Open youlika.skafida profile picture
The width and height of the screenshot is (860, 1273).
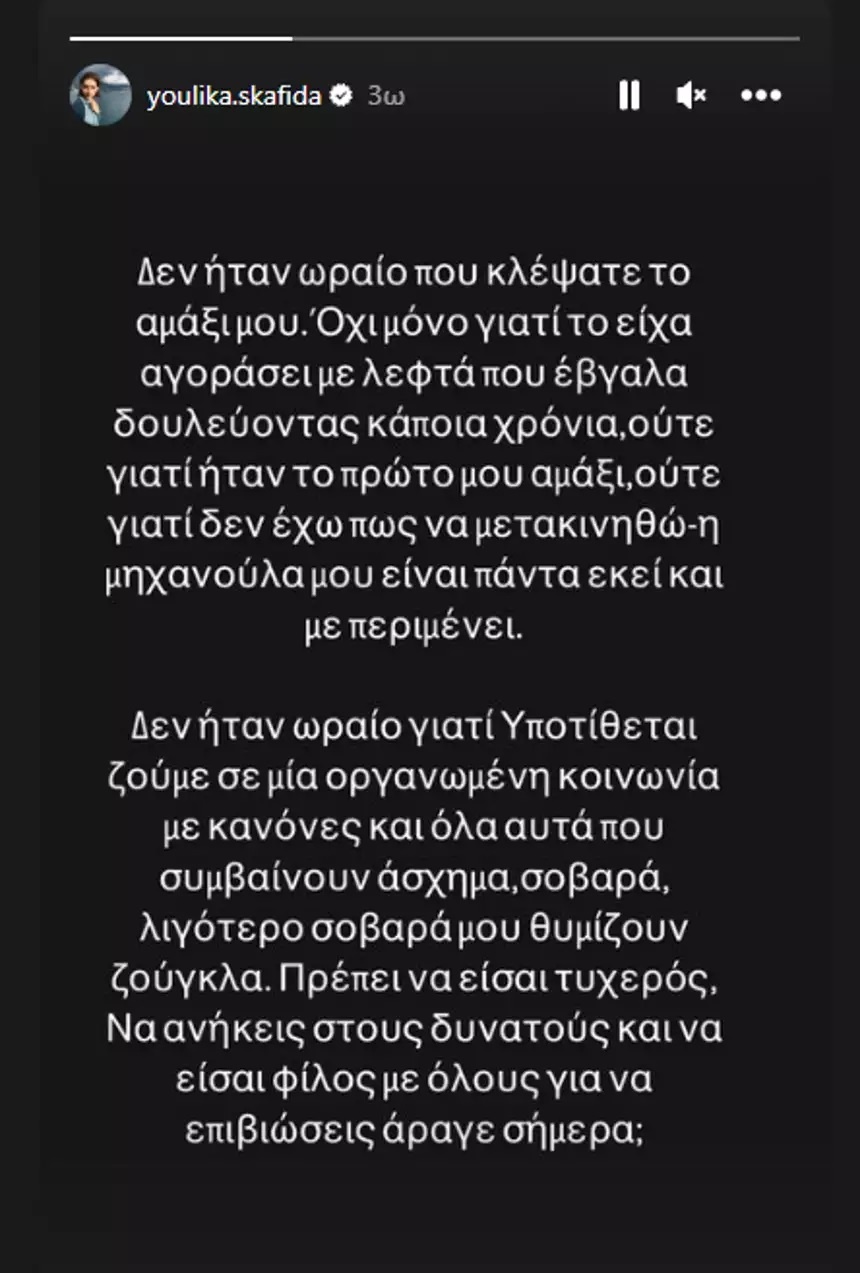(100, 96)
